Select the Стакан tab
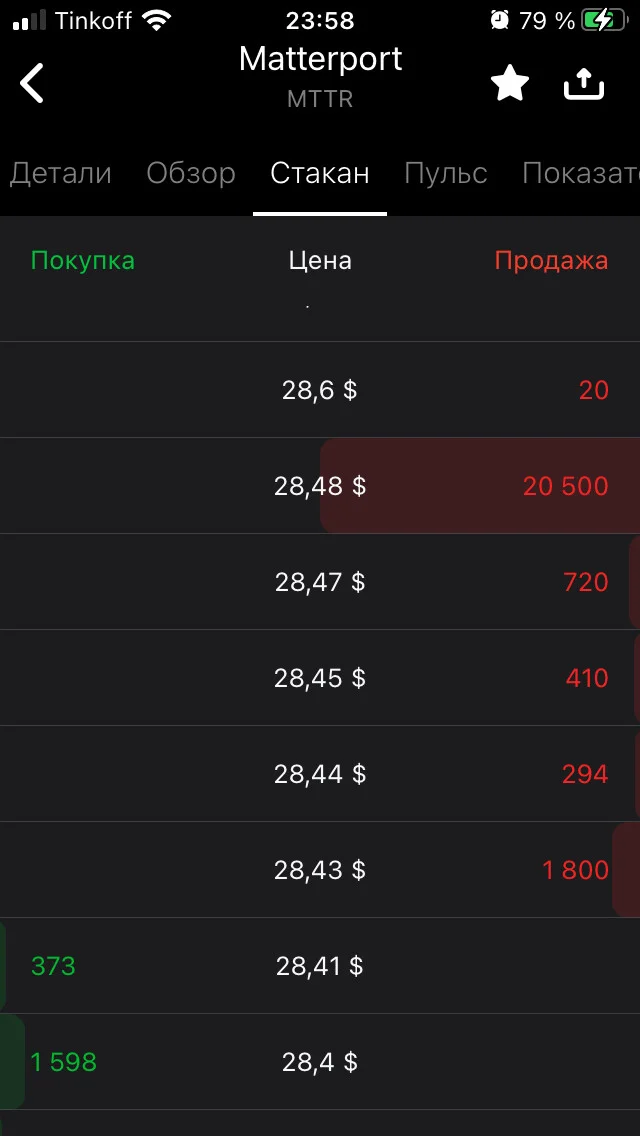 click(320, 173)
